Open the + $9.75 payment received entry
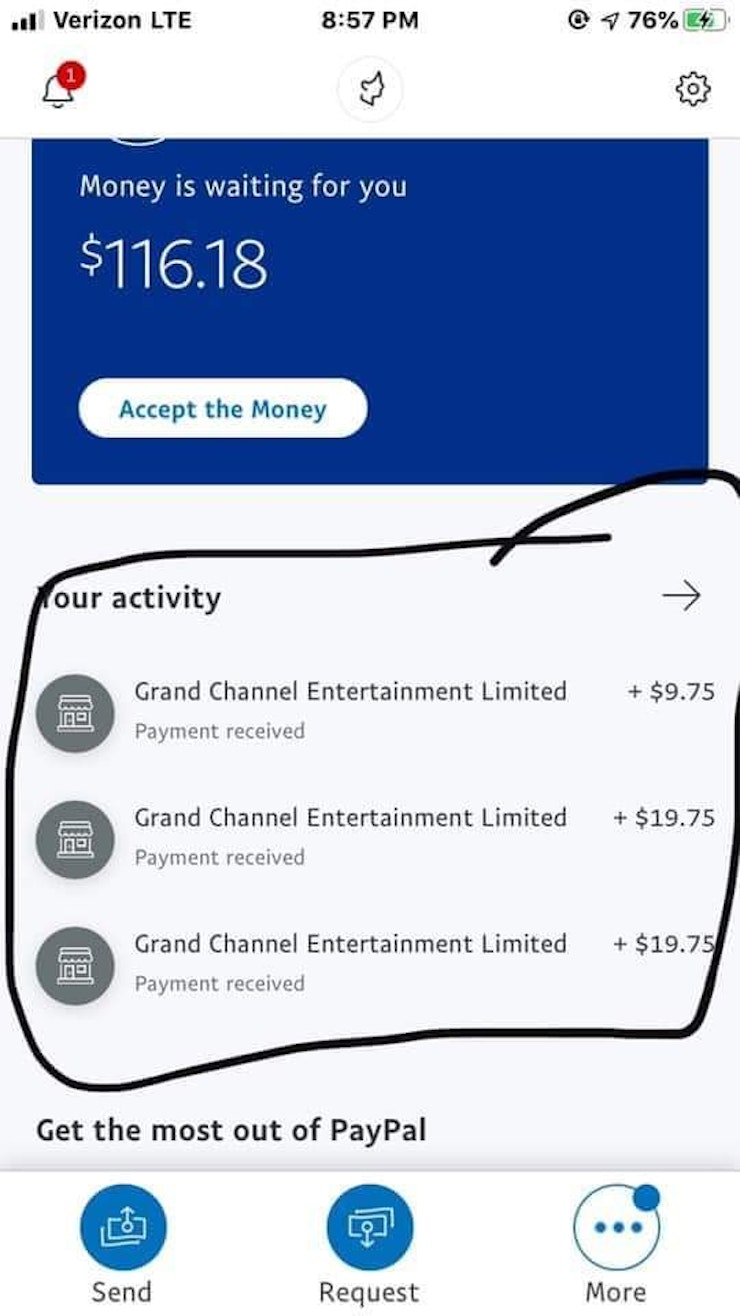The image size is (740, 1316). [374, 709]
